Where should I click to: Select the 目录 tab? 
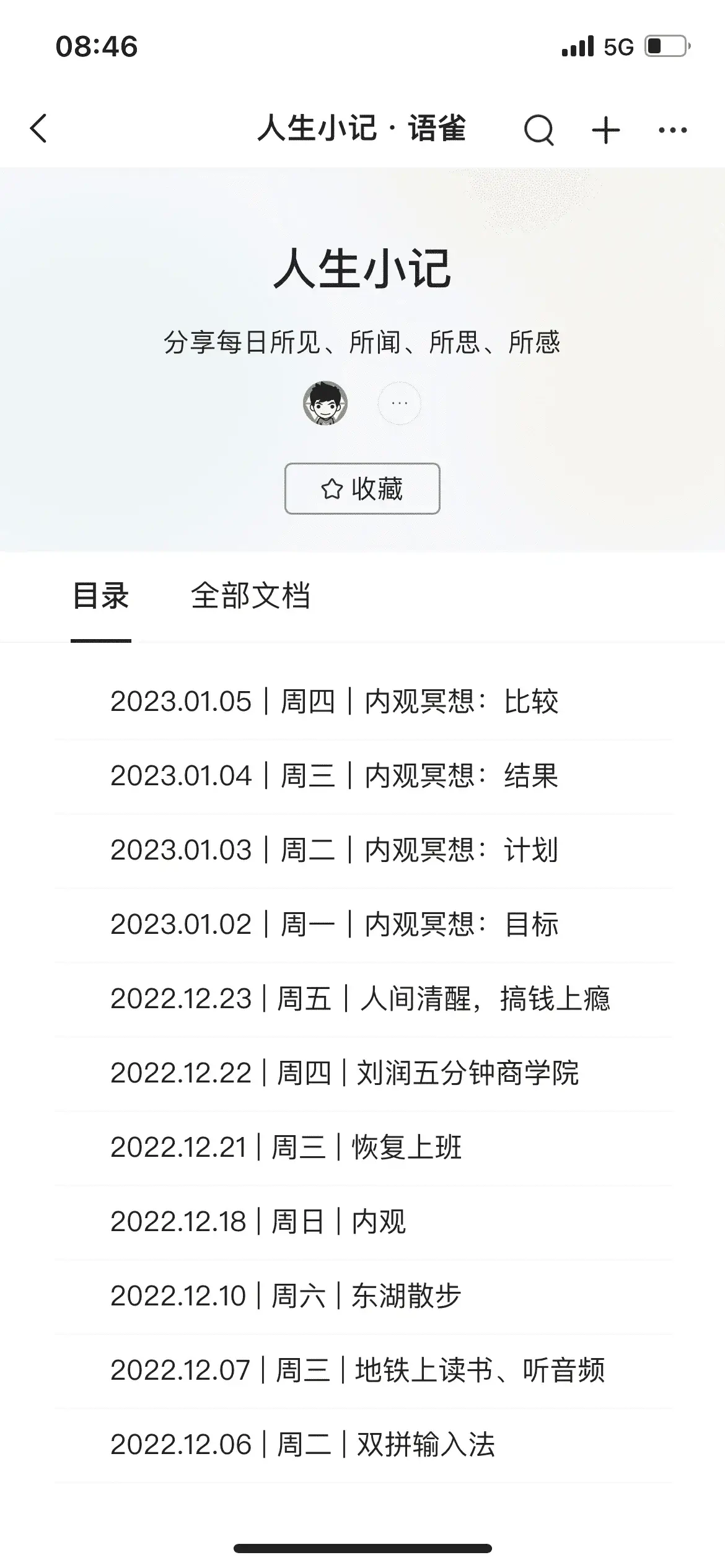point(101,596)
